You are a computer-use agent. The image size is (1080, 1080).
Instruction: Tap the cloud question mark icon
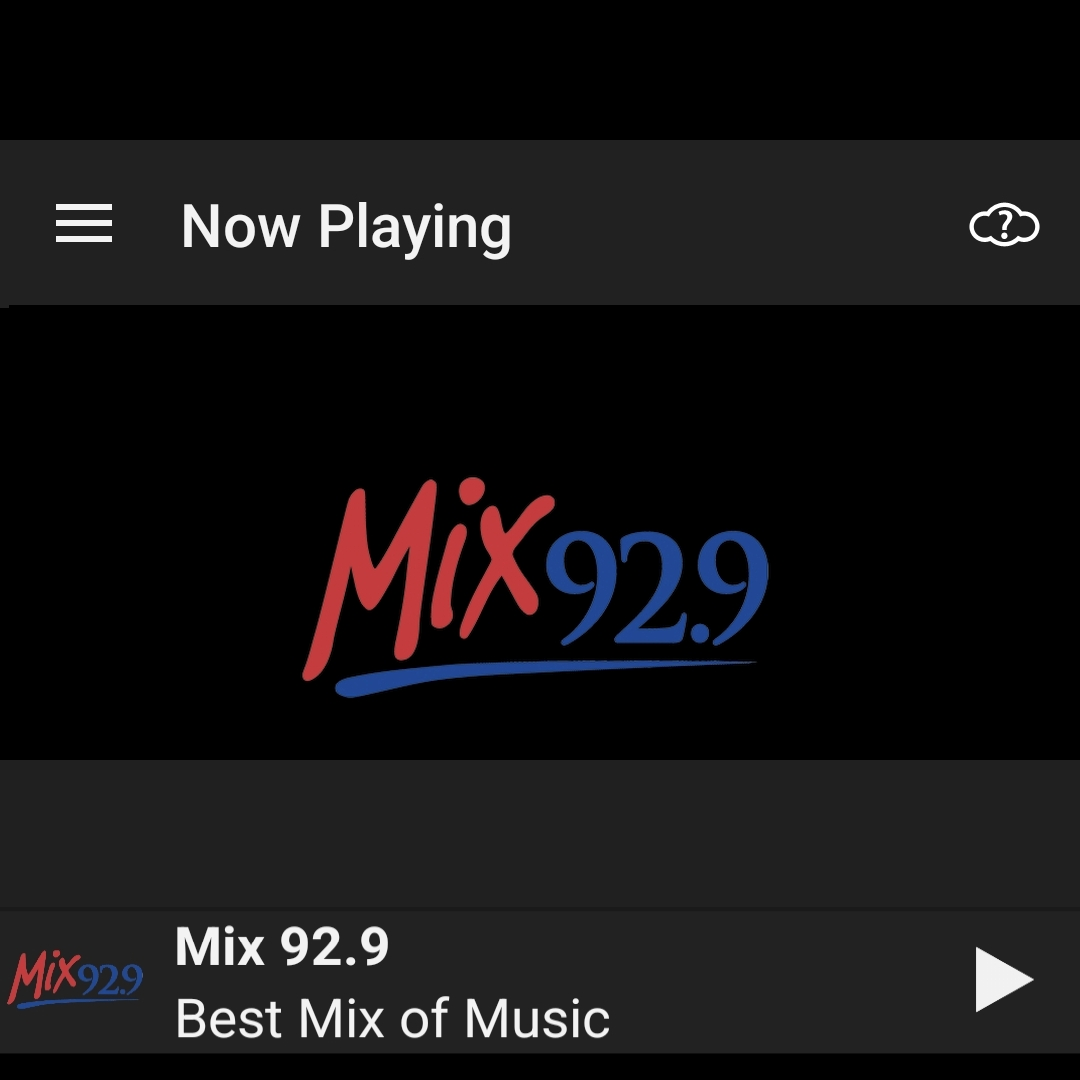point(1004,226)
